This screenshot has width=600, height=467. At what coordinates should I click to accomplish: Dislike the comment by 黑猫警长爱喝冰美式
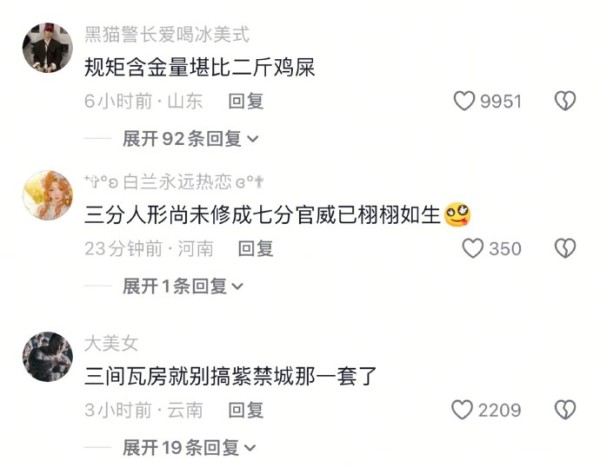(x=565, y=101)
